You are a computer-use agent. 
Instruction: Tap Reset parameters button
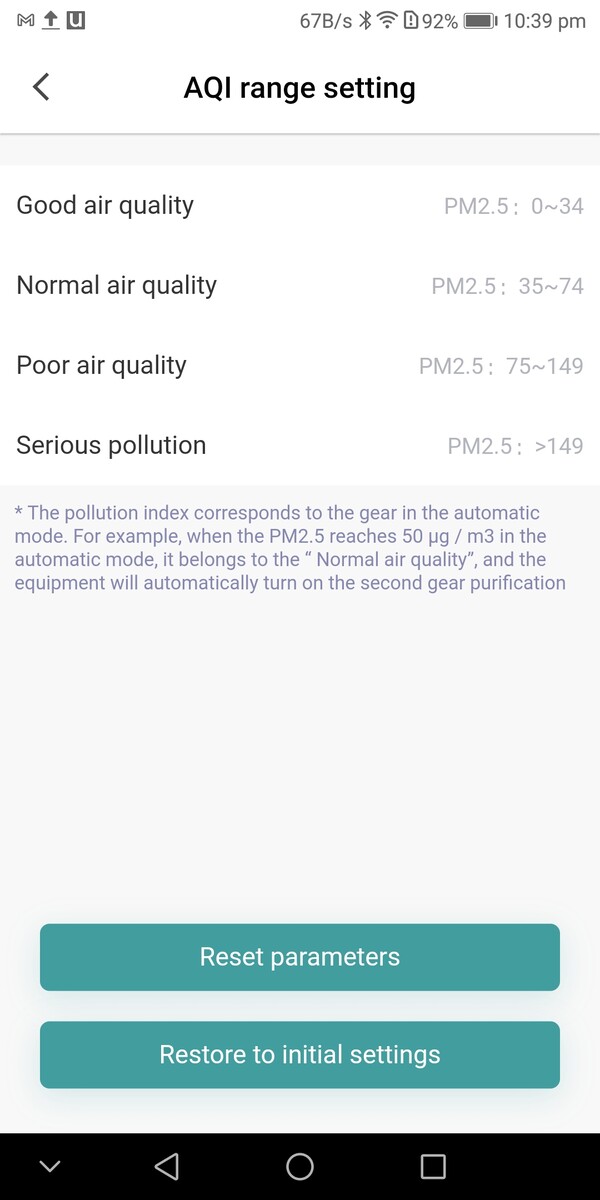click(300, 957)
